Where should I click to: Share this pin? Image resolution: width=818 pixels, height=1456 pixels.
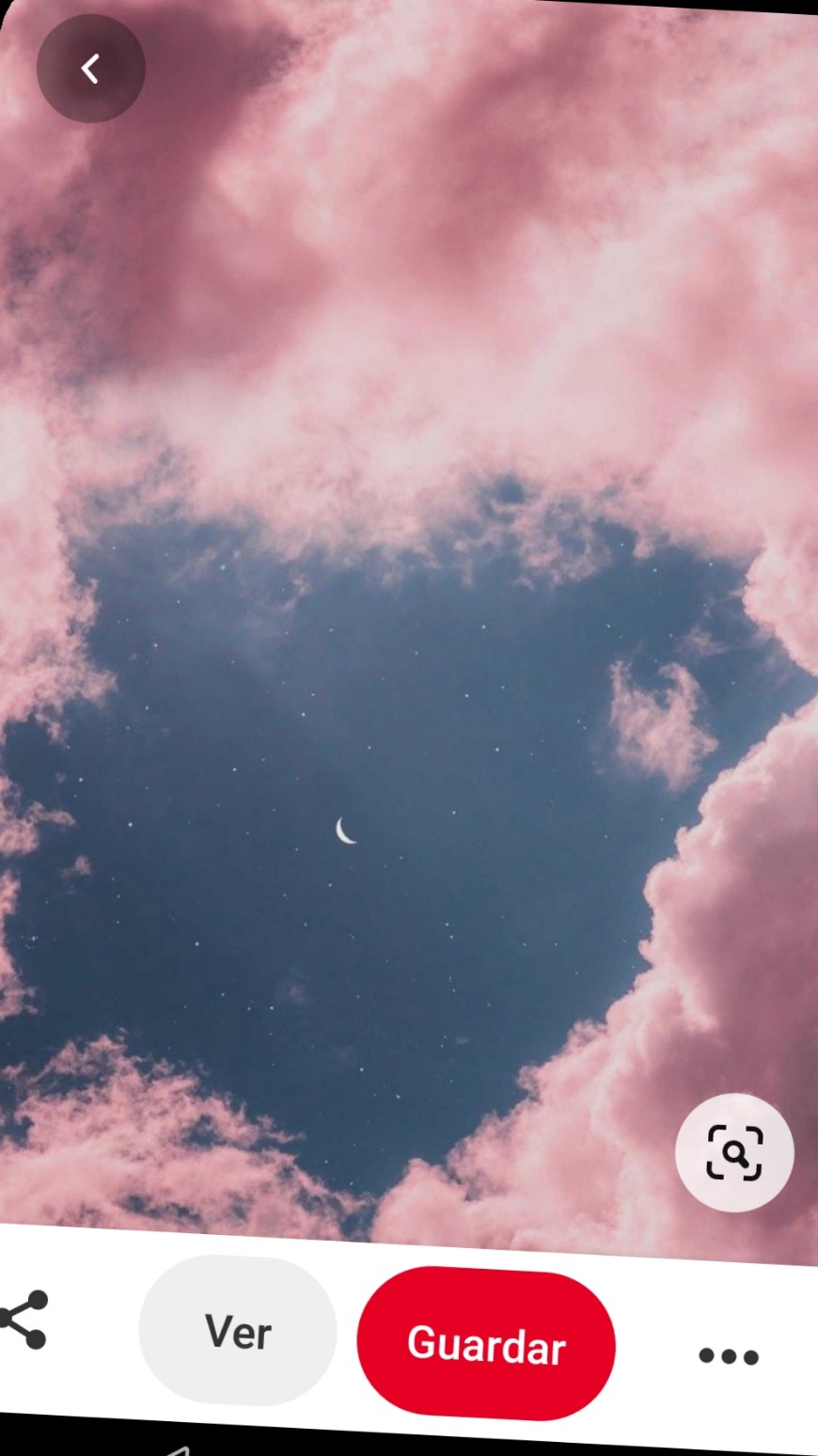click(x=24, y=1320)
